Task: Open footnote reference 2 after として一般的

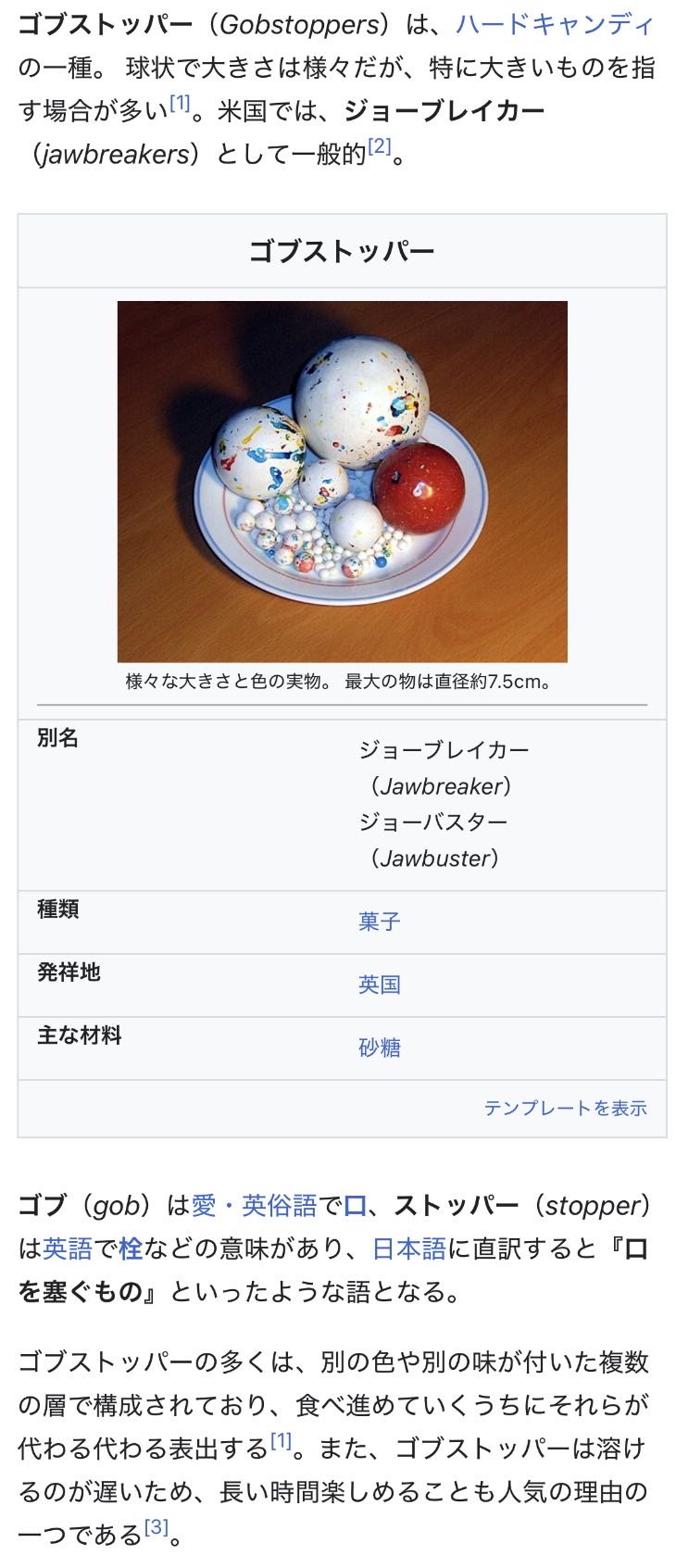Action: click(x=379, y=146)
